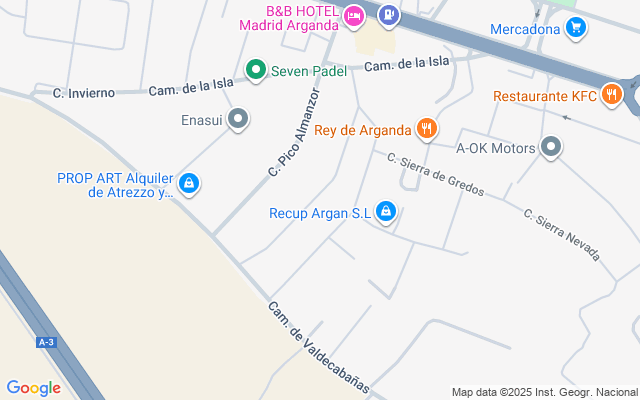This screenshot has height=400, width=640.
Task: Select the Recup Argan S.L shop pin
Action: [386, 212]
